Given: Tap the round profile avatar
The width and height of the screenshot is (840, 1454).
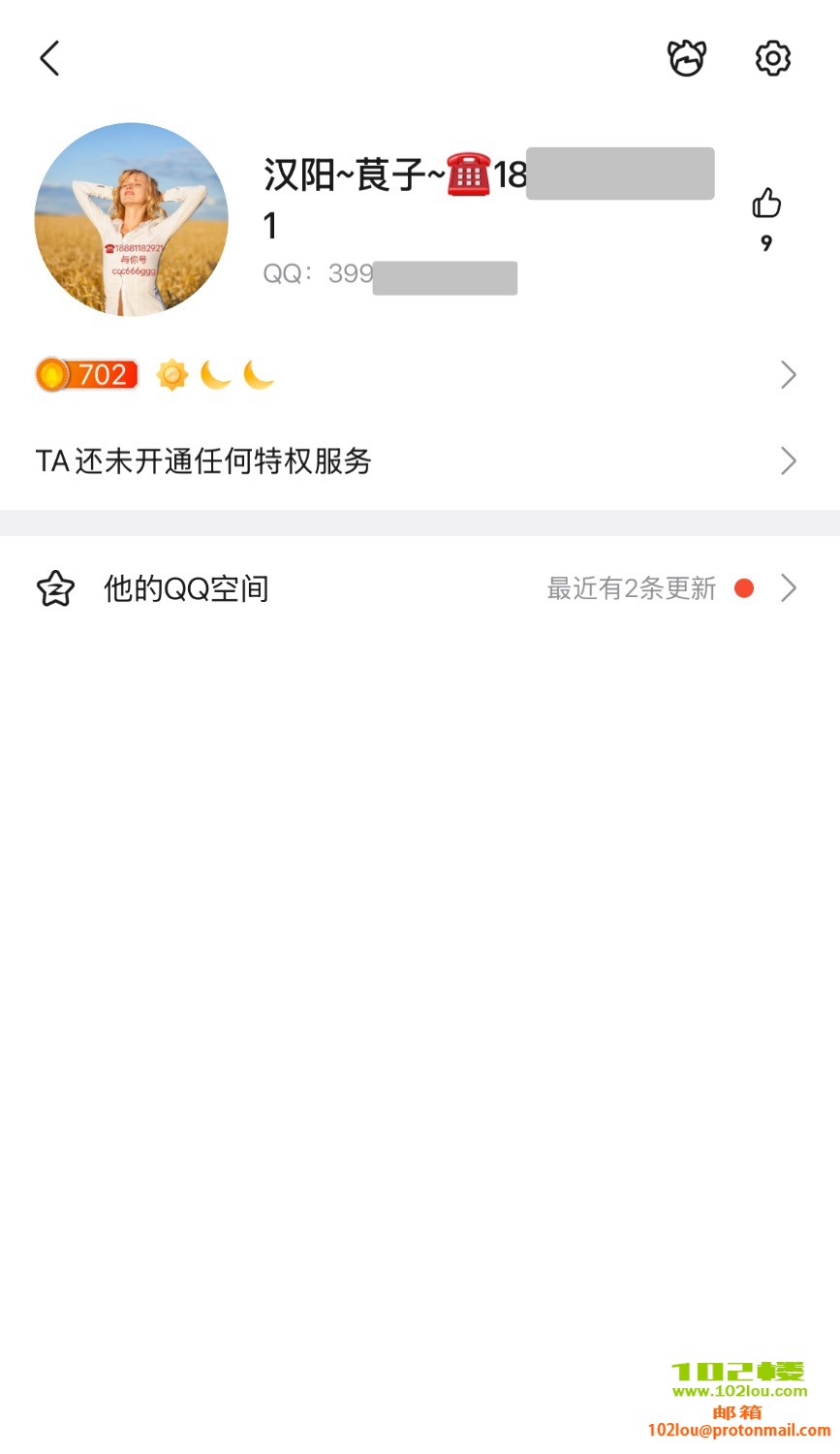Looking at the screenshot, I should (132, 219).
